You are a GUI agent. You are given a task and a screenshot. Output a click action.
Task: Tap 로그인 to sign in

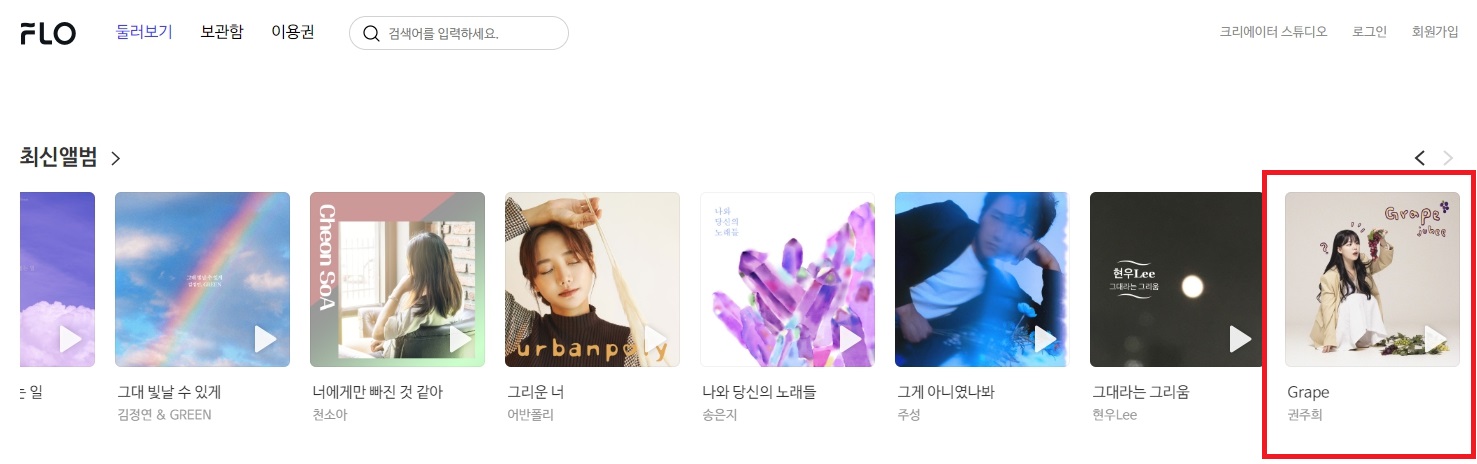[1369, 32]
